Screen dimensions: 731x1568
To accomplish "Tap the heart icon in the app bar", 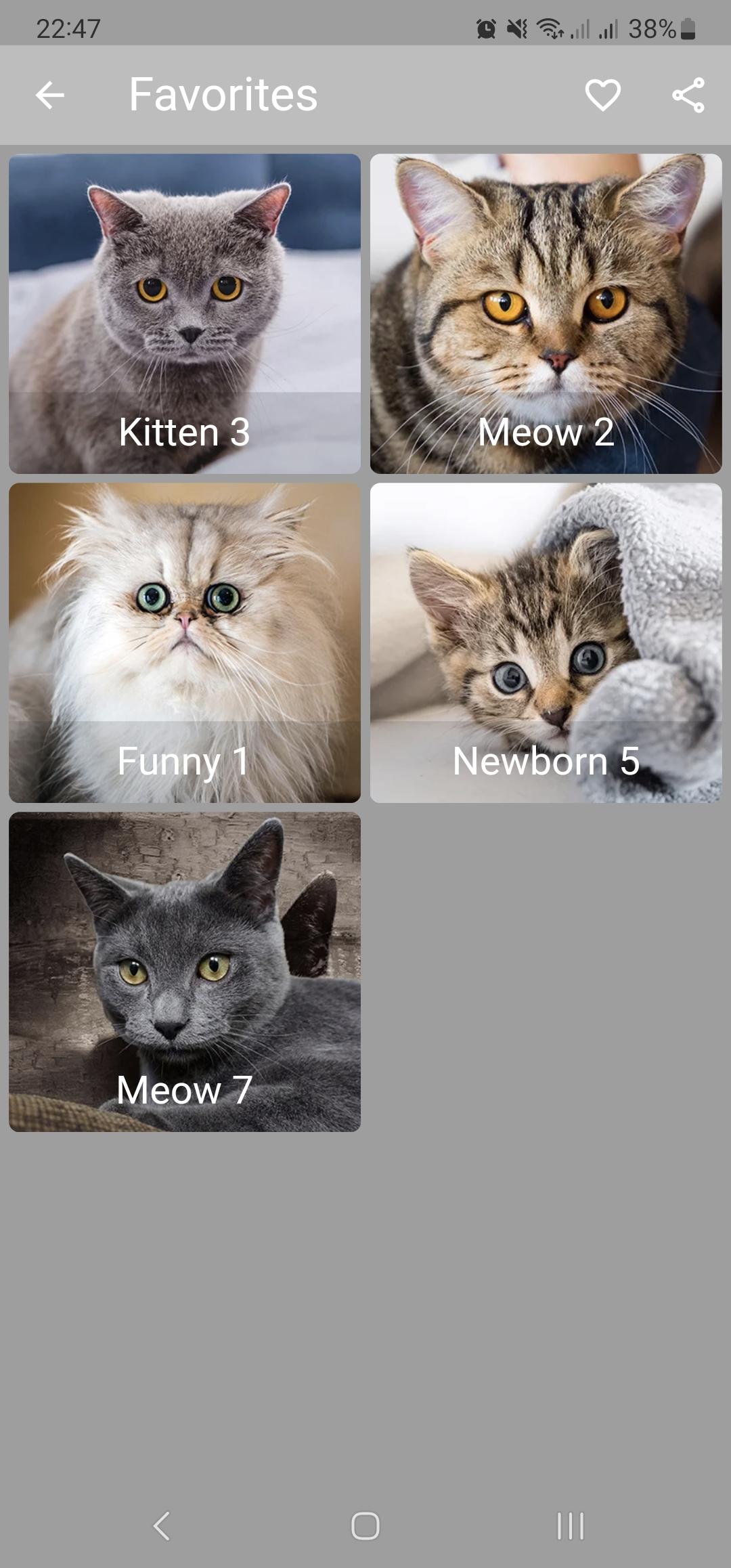I will pyautogui.click(x=602, y=95).
